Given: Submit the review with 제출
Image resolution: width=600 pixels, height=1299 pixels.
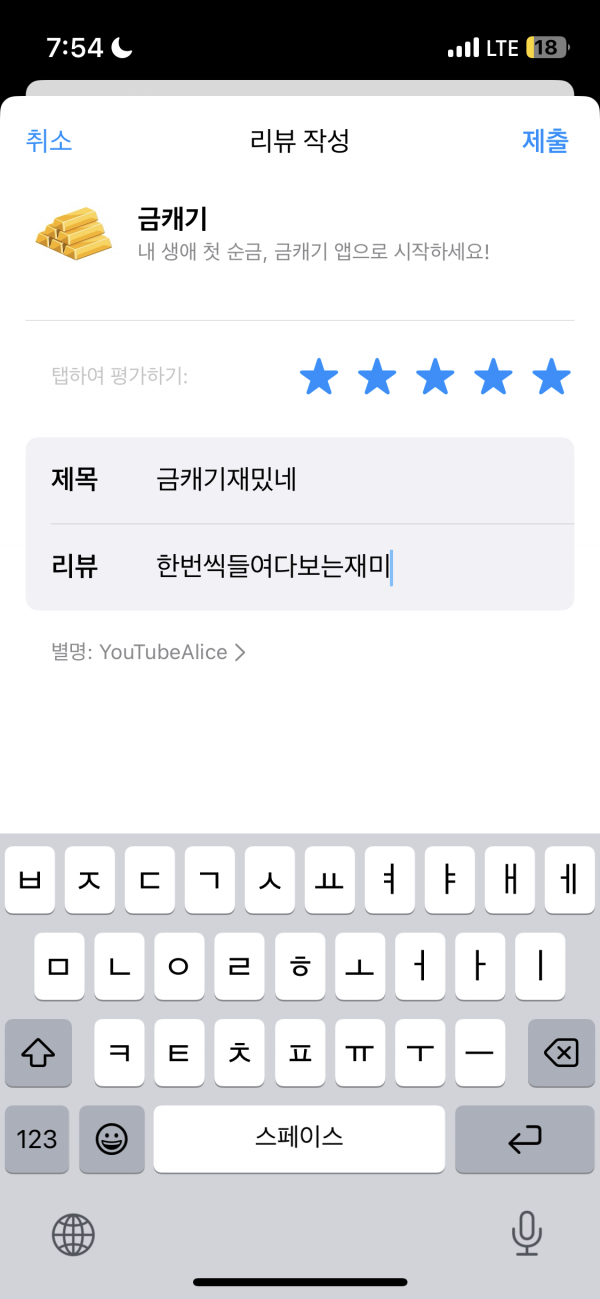Looking at the screenshot, I should click(545, 141).
